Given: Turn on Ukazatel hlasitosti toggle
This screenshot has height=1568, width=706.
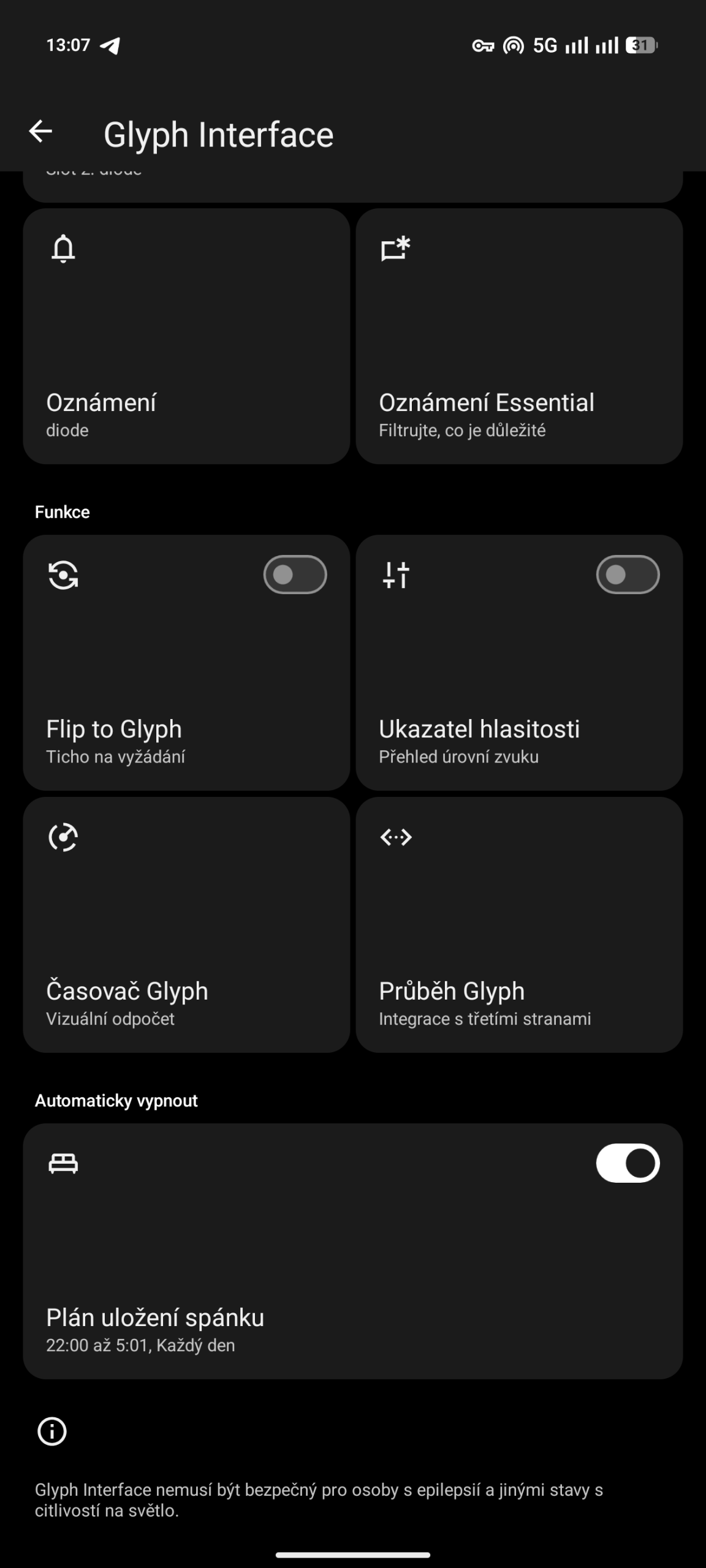Looking at the screenshot, I should [x=628, y=575].
